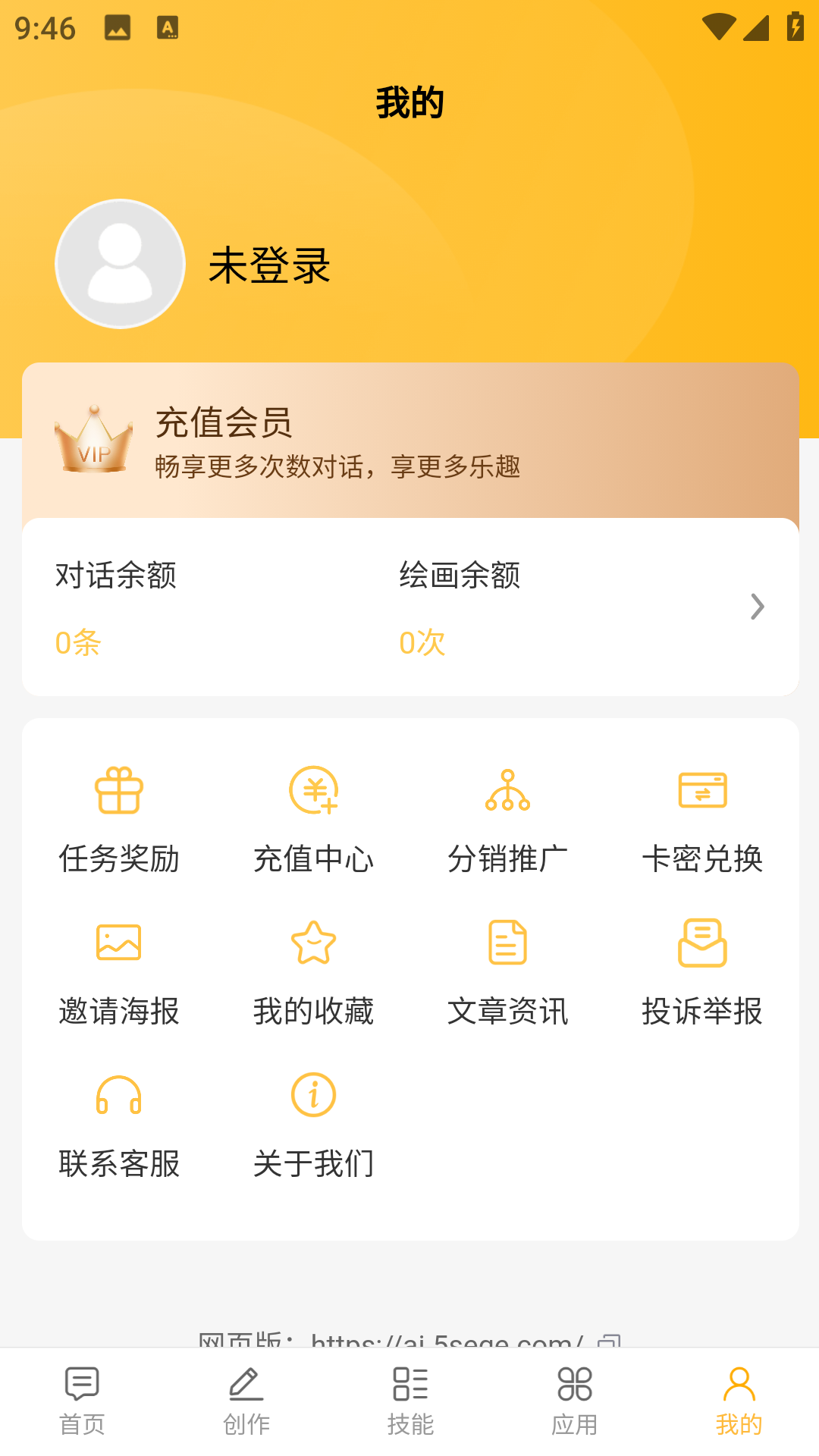The width and height of the screenshot is (819, 1456).
Task: Open 邀请海报 with the picture icon
Action: (119, 943)
